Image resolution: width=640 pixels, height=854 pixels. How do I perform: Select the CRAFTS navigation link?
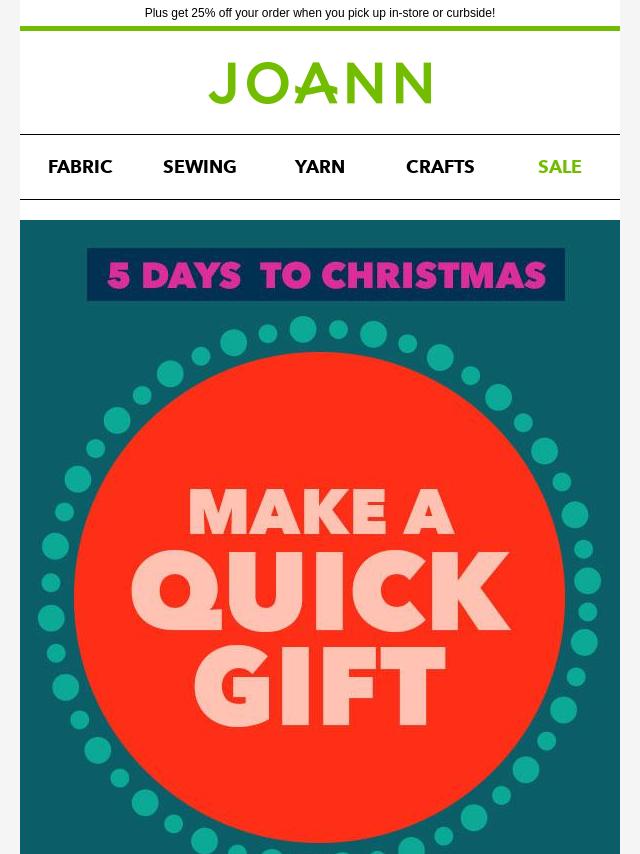440,167
